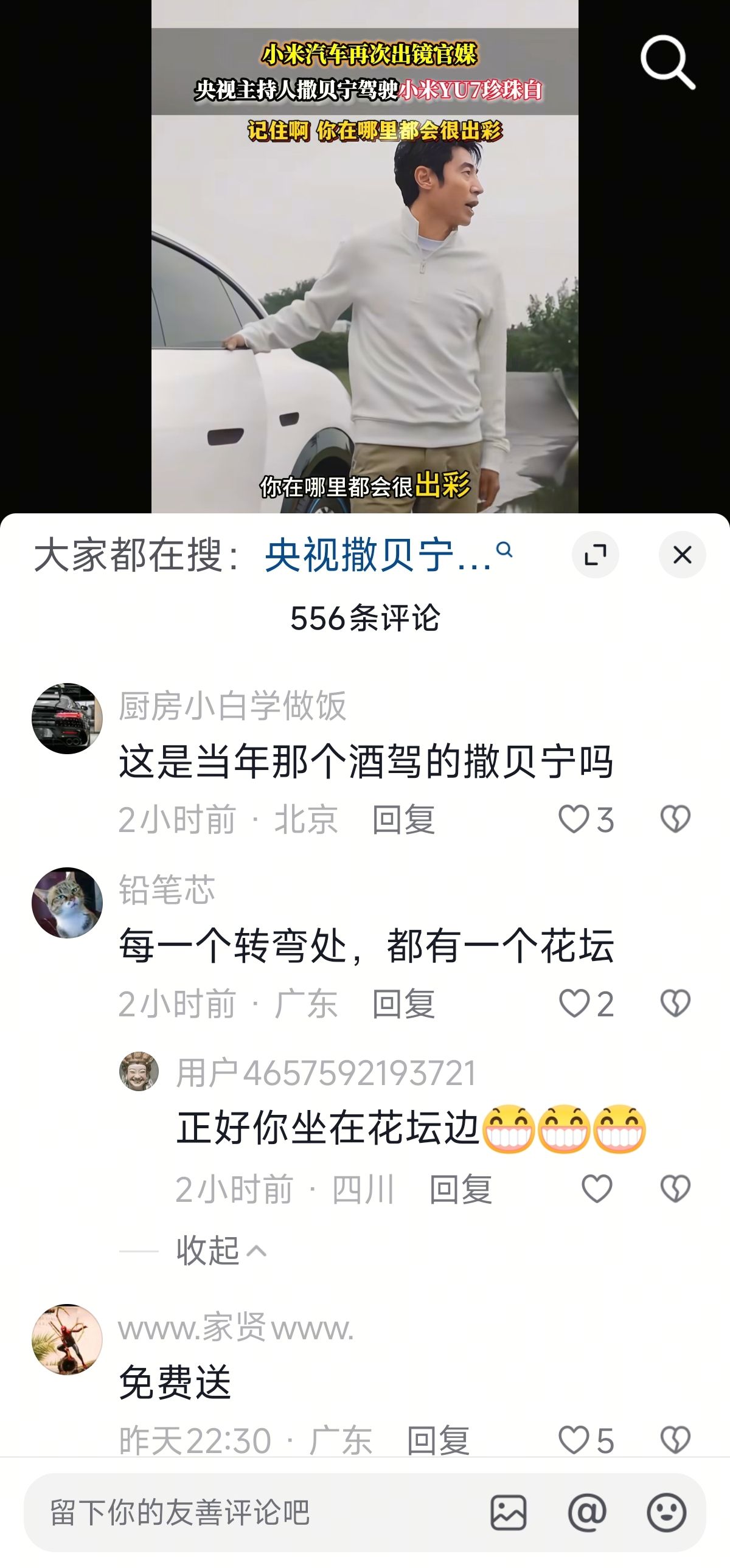Attach an image to the comment
Viewport: 730px width, 1568px height.
click(x=509, y=1513)
